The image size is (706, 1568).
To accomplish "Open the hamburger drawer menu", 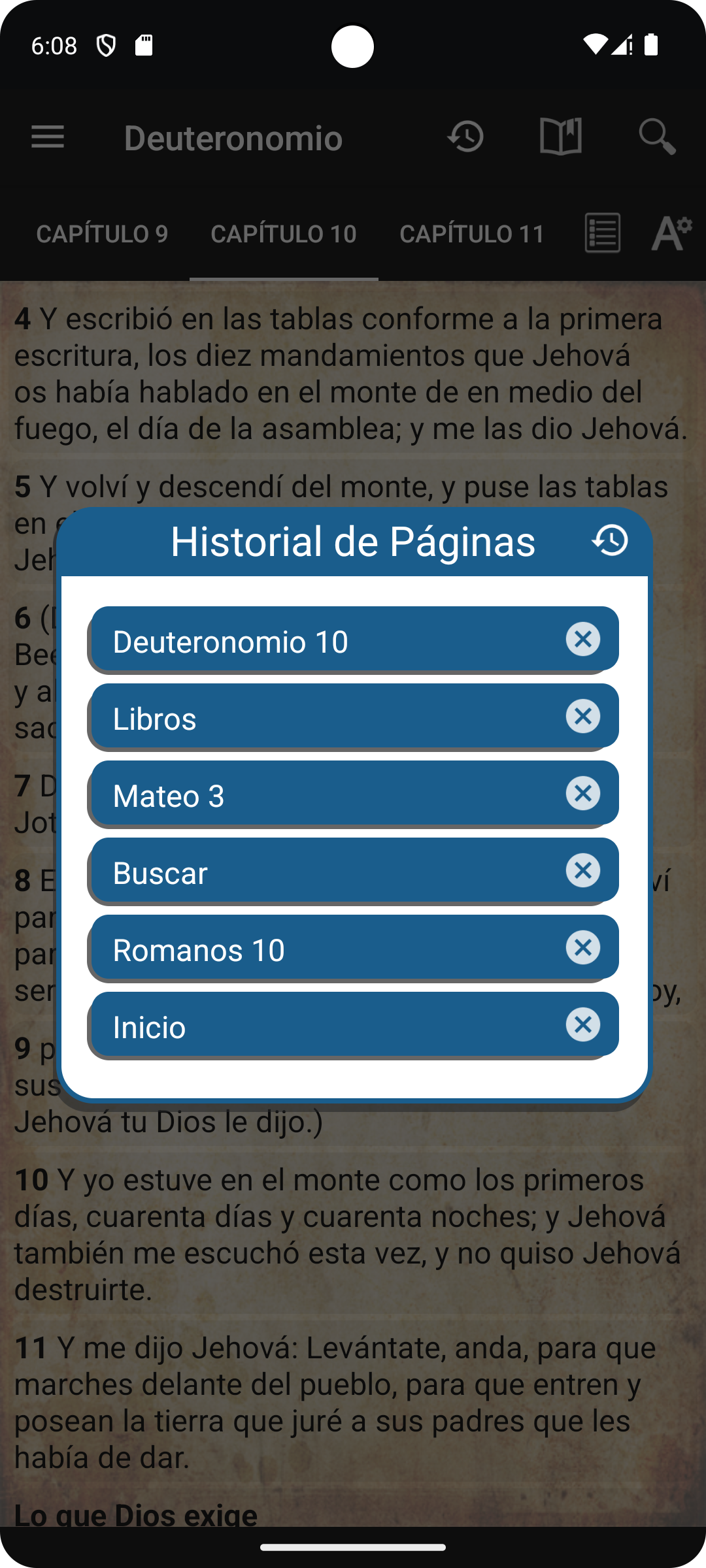I will tap(48, 138).
